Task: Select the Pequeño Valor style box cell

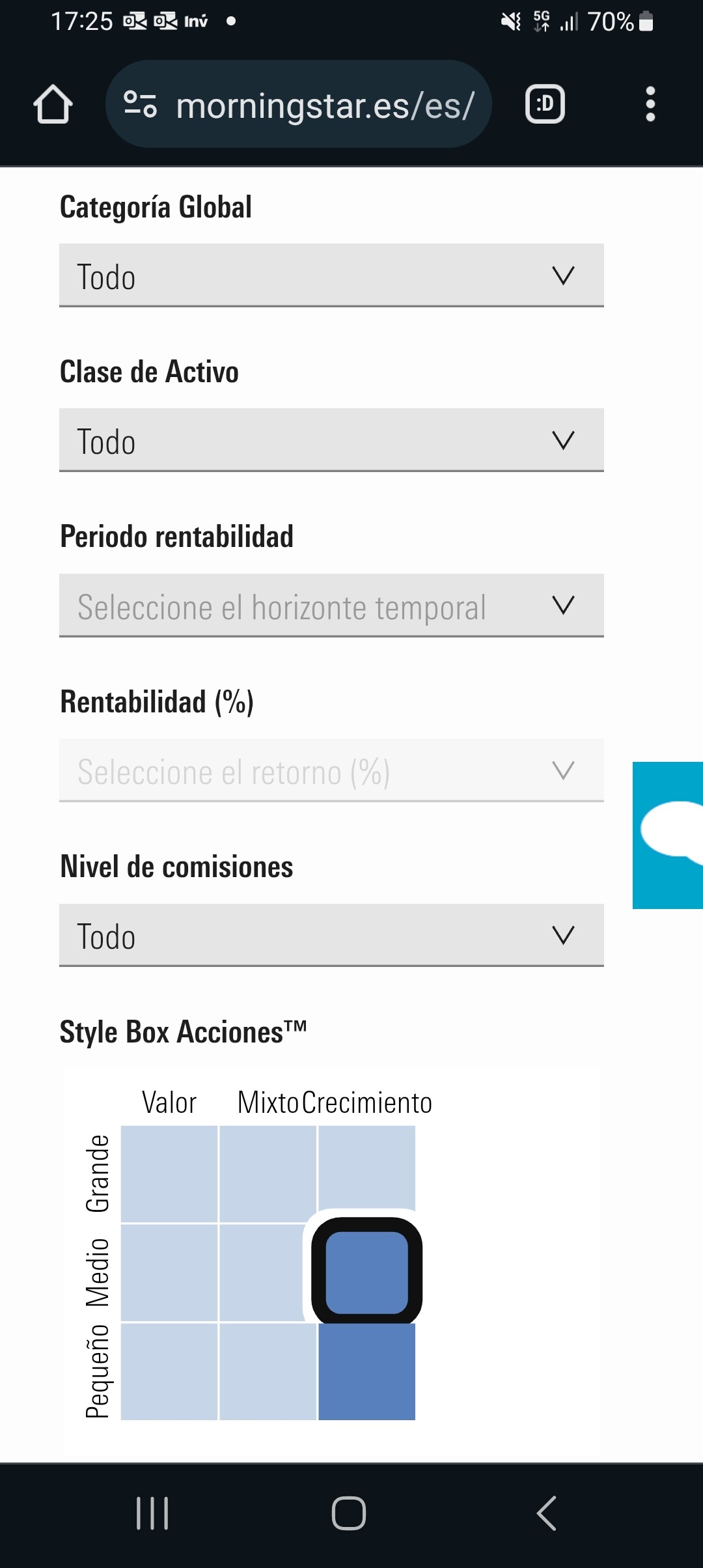Action: pyautogui.click(x=169, y=1371)
